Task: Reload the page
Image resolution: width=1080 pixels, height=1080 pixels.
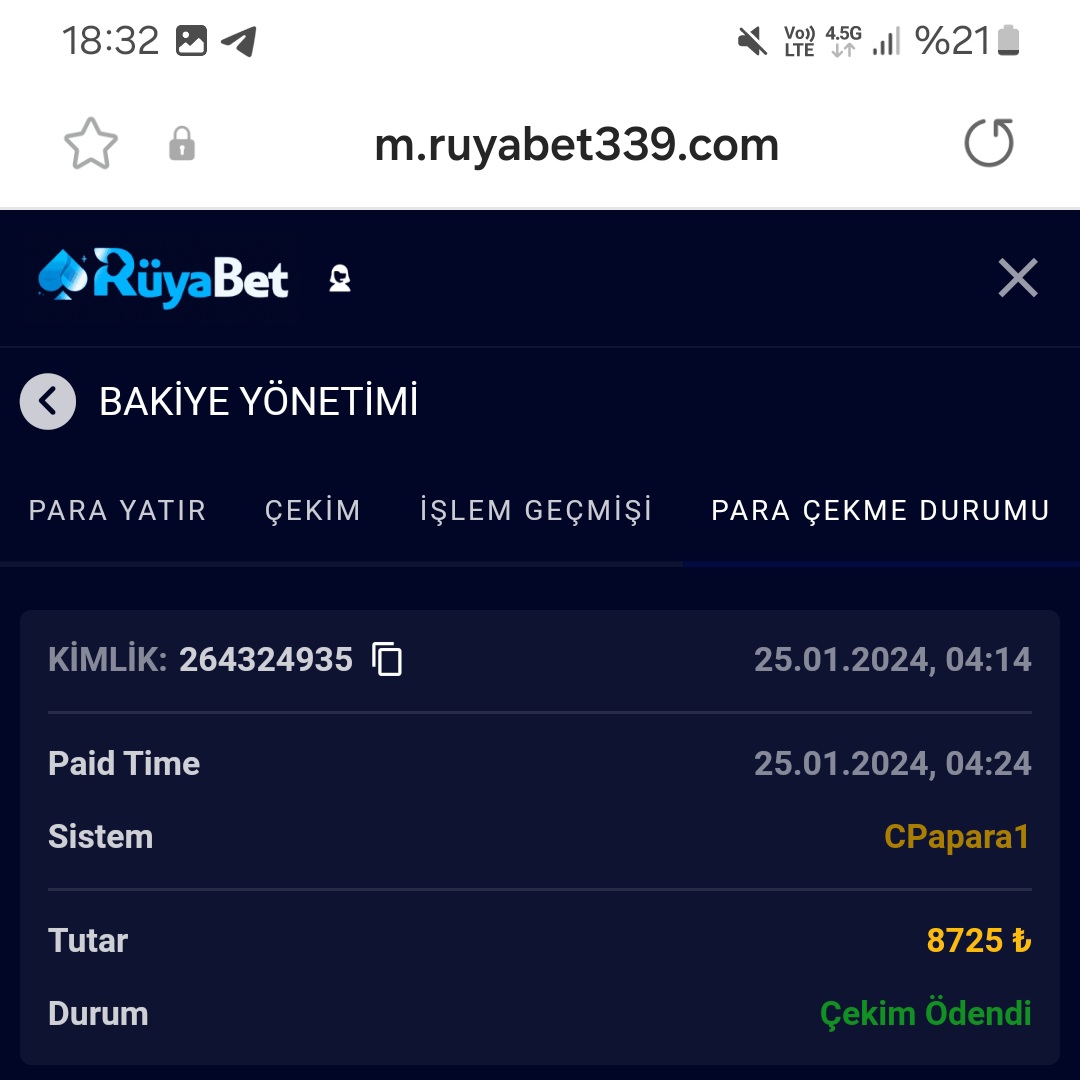Action: 988,144
